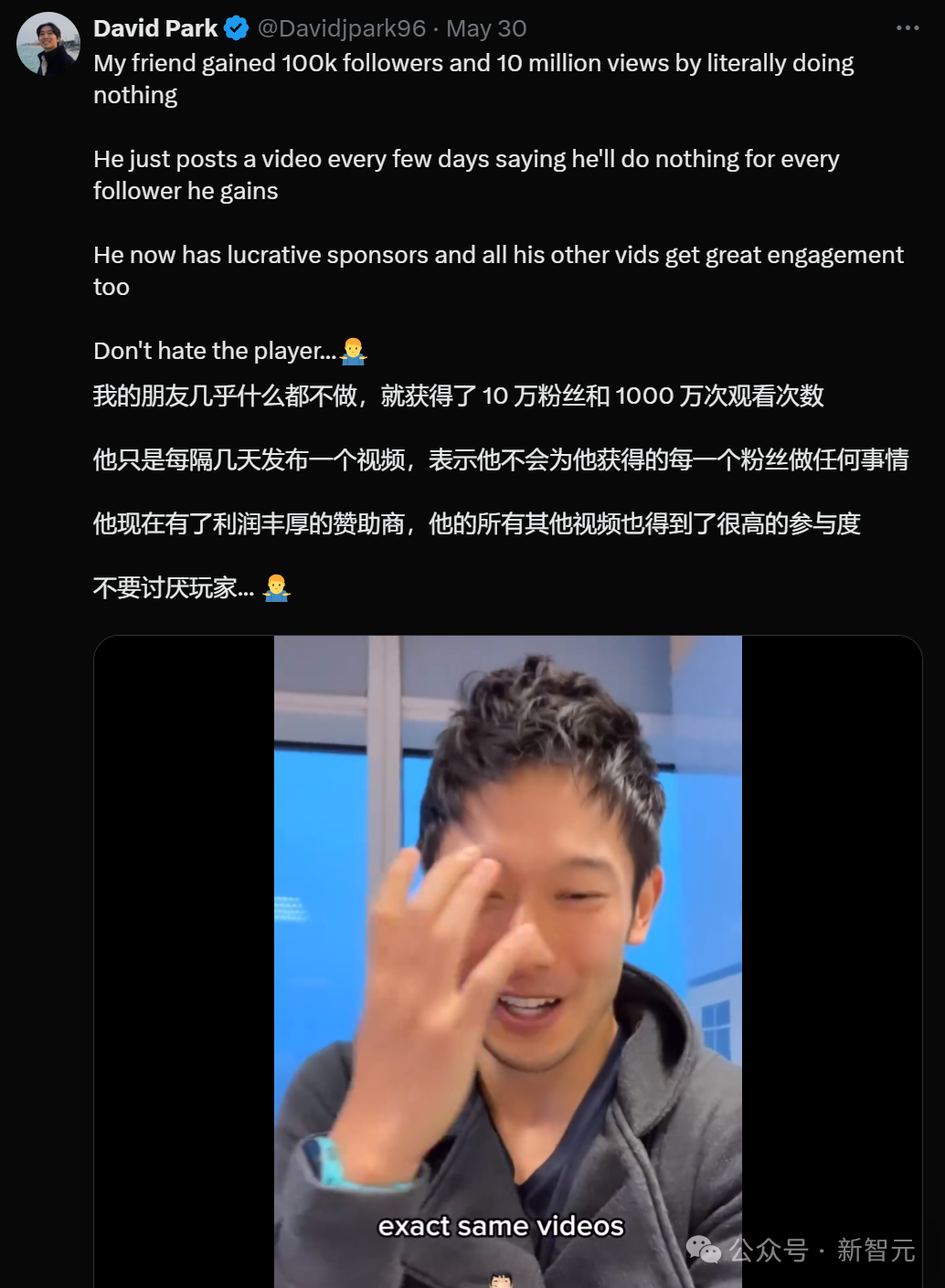Image resolution: width=945 pixels, height=1288 pixels.
Task: Open the David Park display name link
Action: pos(155,28)
